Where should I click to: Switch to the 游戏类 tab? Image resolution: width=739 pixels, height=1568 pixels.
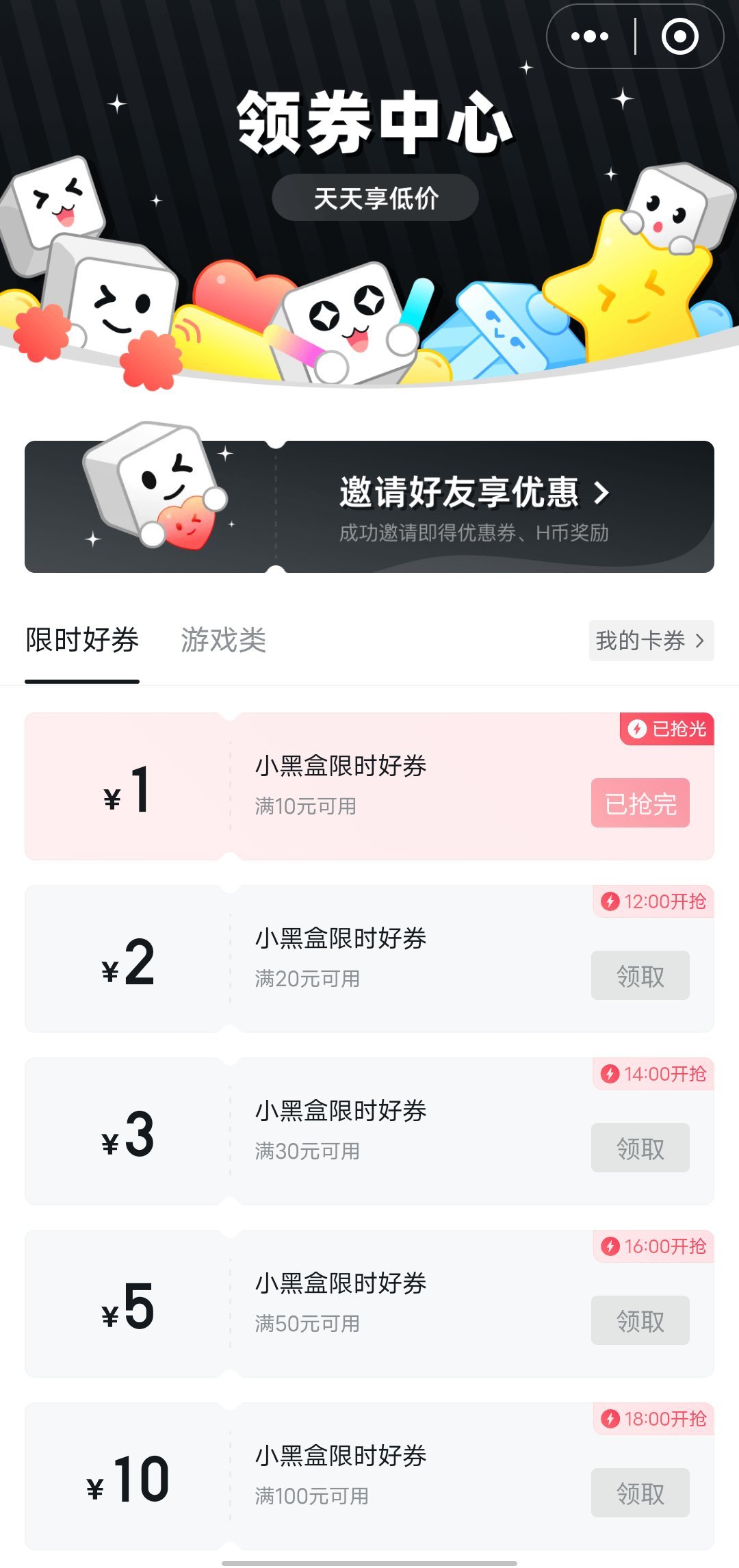pos(223,641)
